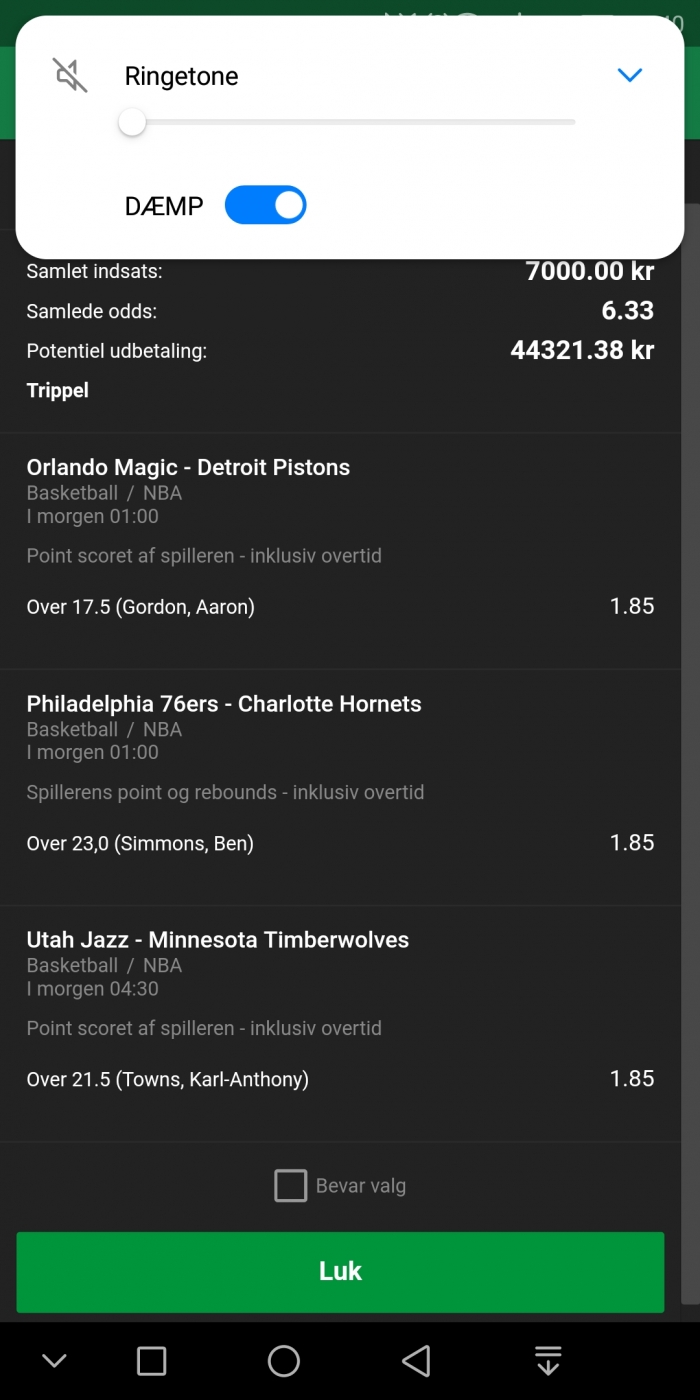
Task: Hide the navigation bar with down chevron
Action: [54, 1361]
